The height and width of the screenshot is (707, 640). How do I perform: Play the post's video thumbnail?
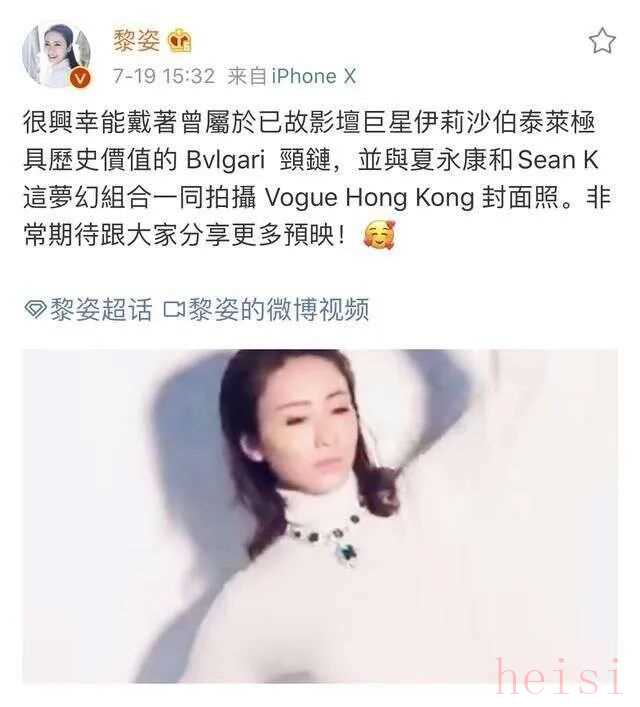click(x=319, y=515)
